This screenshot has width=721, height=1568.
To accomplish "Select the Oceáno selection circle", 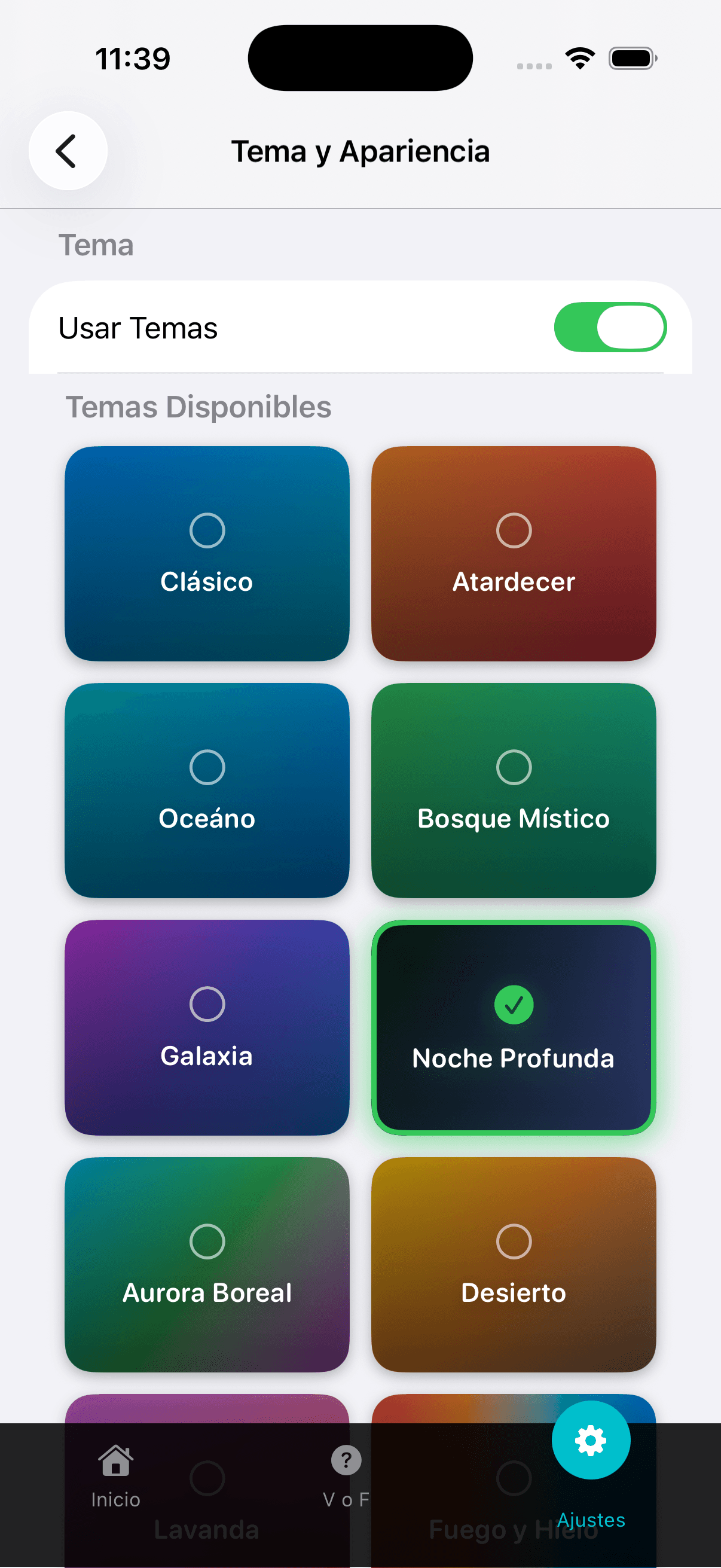I will (x=207, y=767).
